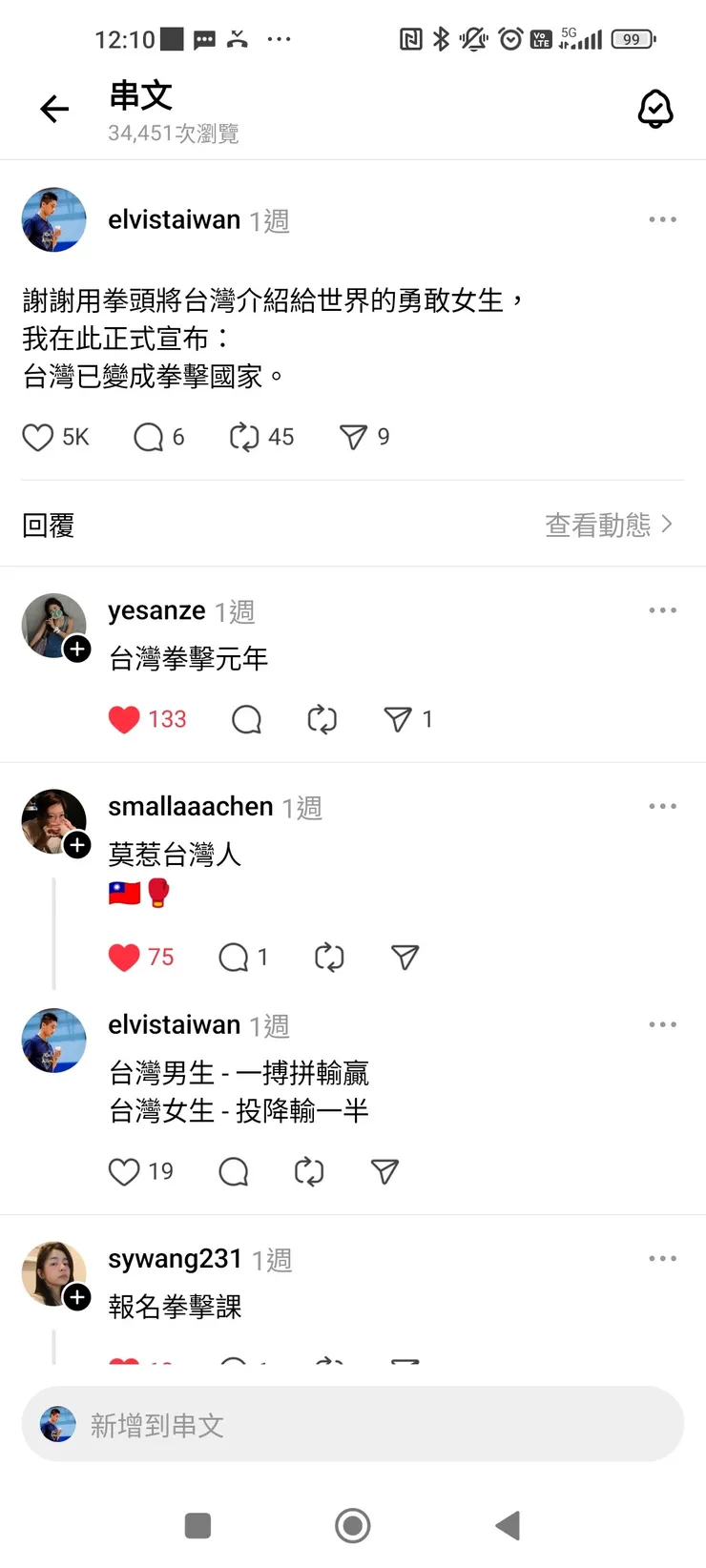The image size is (706, 1568).
Task: Unlike yesanze's comment by tapping red heart
Action: [x=125, y=719]
